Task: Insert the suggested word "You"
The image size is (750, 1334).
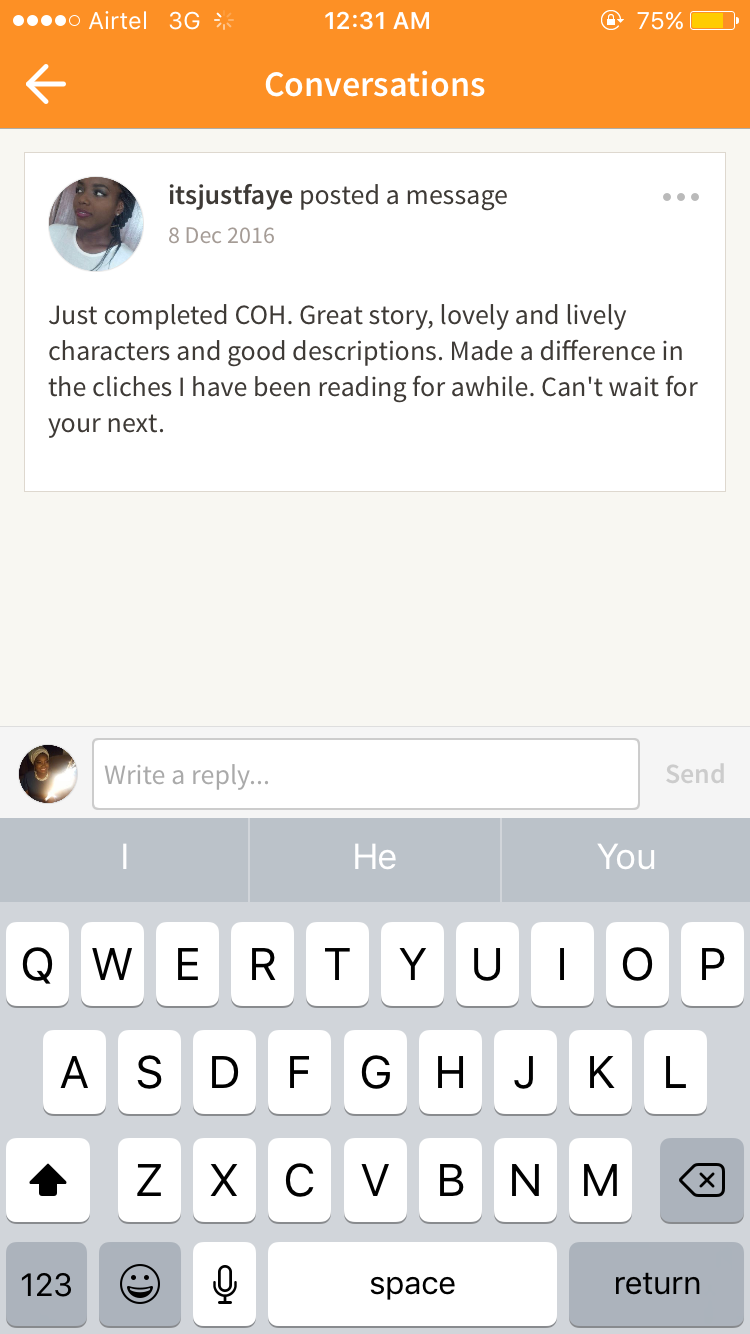Action: [x=627, y=857]
